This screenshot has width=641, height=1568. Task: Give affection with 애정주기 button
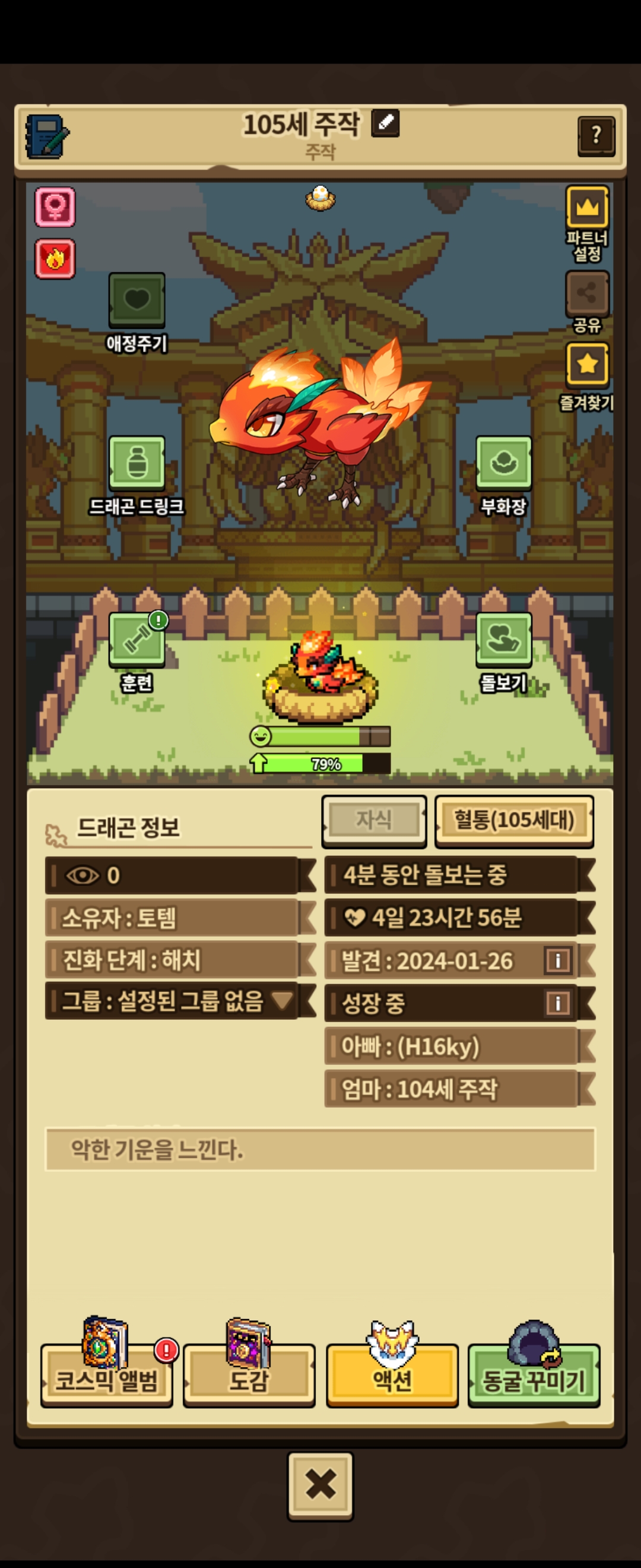(x=137, y=313)
